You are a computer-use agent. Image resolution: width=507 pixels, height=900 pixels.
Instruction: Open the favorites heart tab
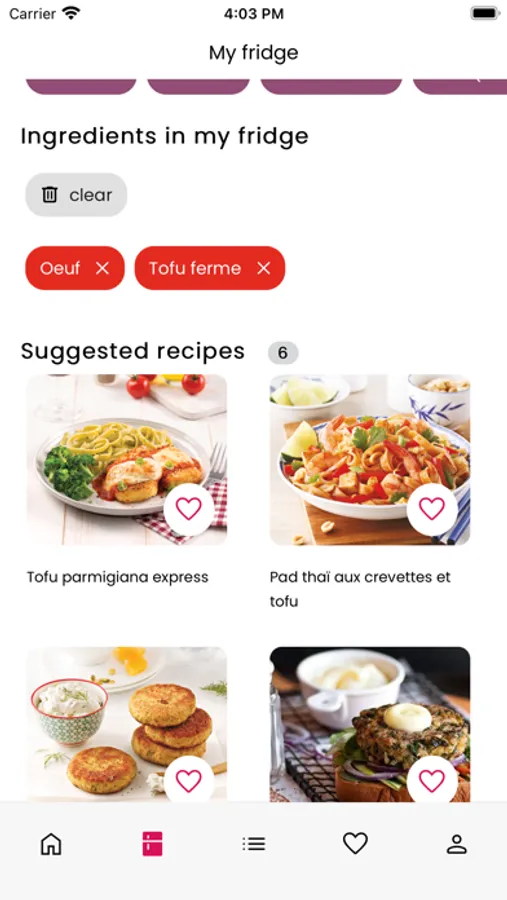[355, 844]
